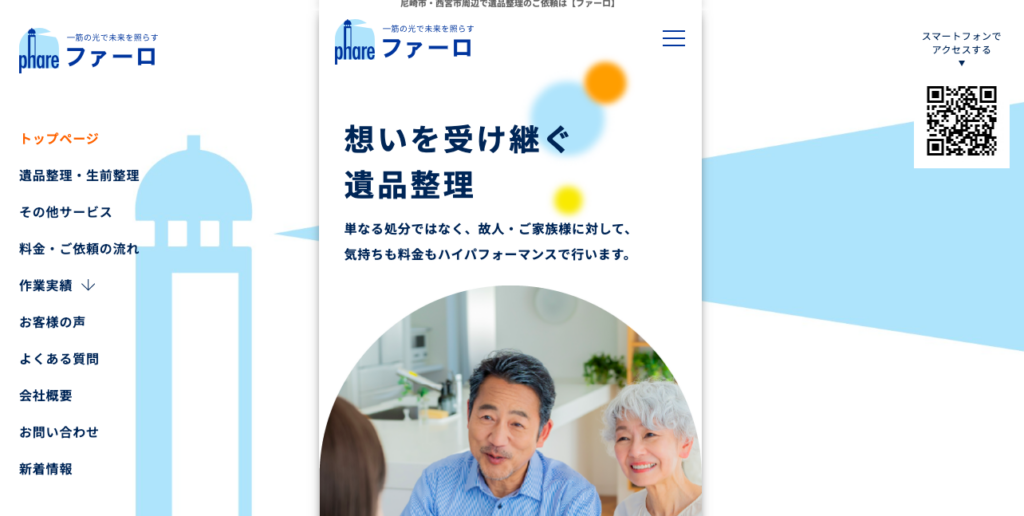Open 遺品整理・生前整理 page
The height and width of the screenshot is (516, 1024).
click(x=79, y=175)
